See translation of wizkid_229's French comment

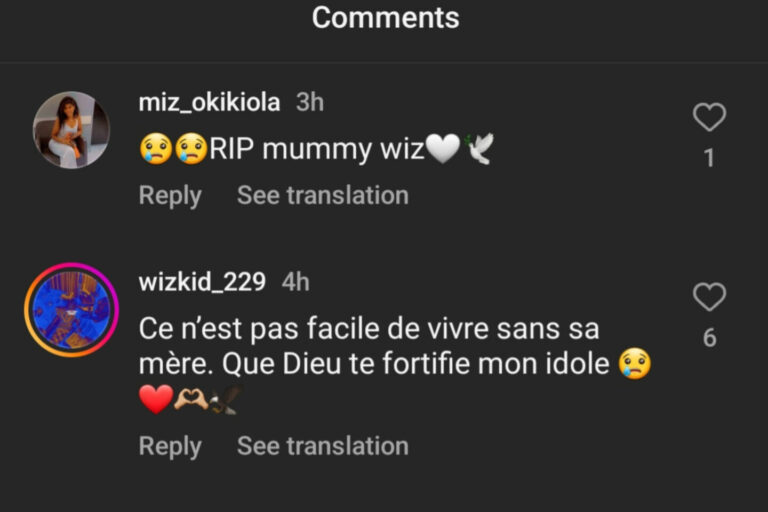pos(322,446)
